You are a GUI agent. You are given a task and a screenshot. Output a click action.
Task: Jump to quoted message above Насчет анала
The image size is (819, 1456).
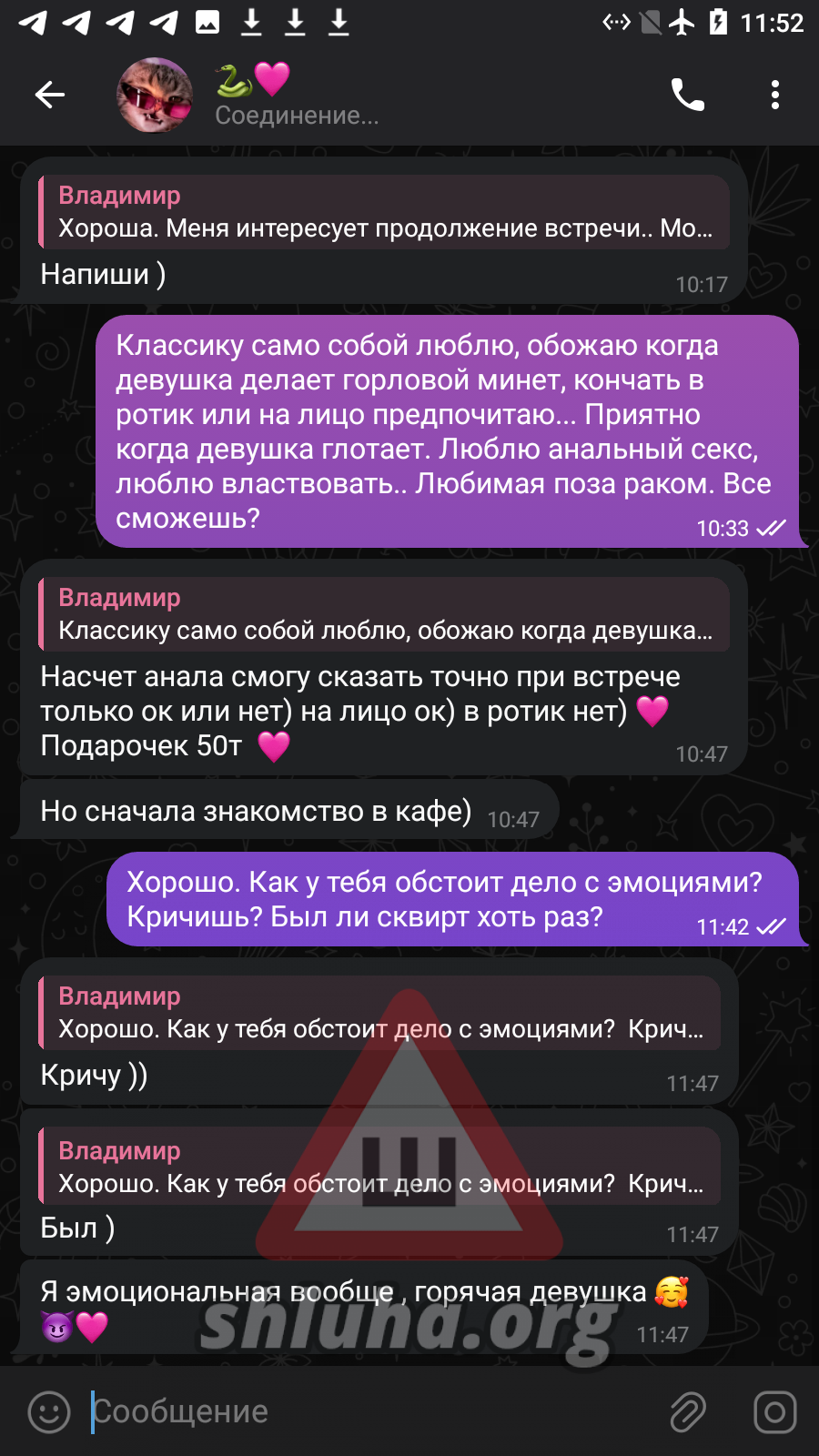[x=384, y=614]
